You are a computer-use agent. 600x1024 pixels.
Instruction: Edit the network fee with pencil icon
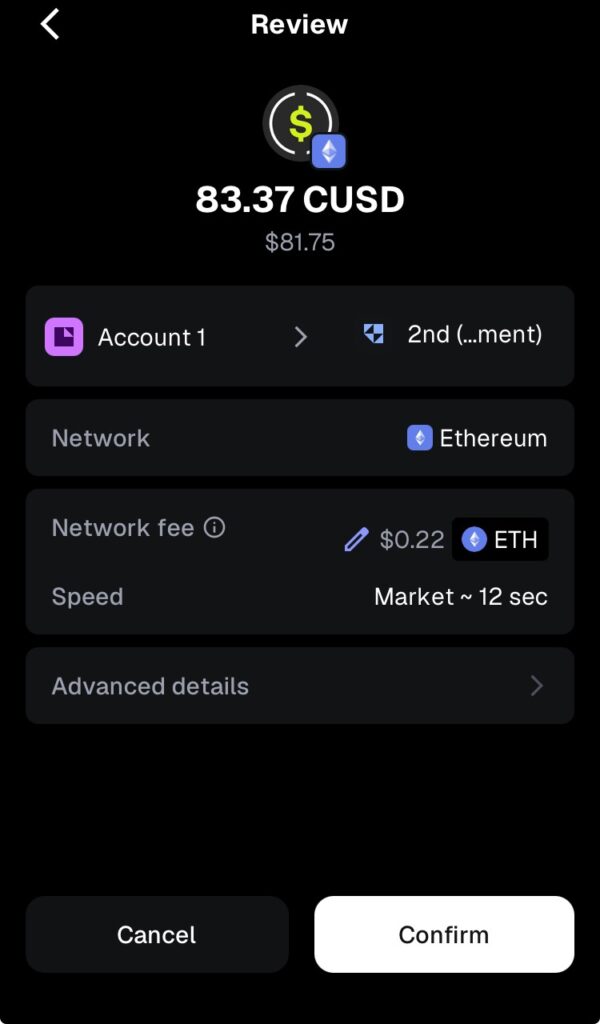[x=356, y=540]
